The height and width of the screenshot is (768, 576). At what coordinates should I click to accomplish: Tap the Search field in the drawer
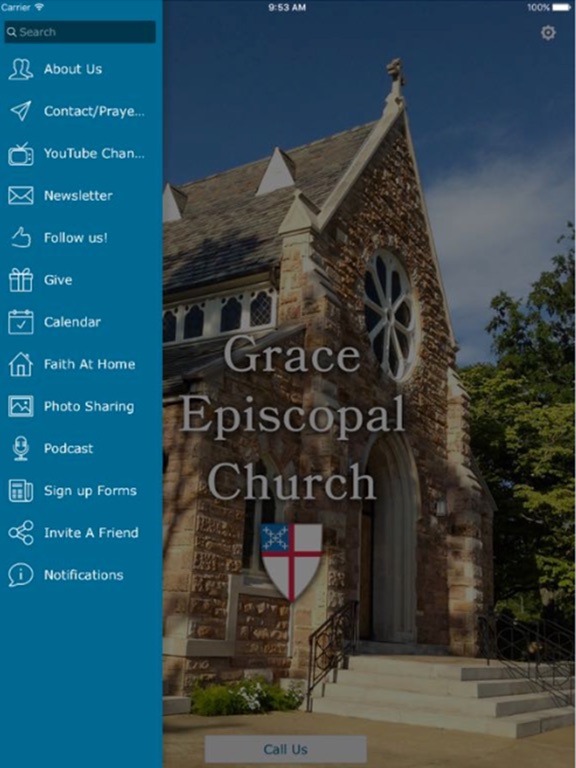pos(80,32)
